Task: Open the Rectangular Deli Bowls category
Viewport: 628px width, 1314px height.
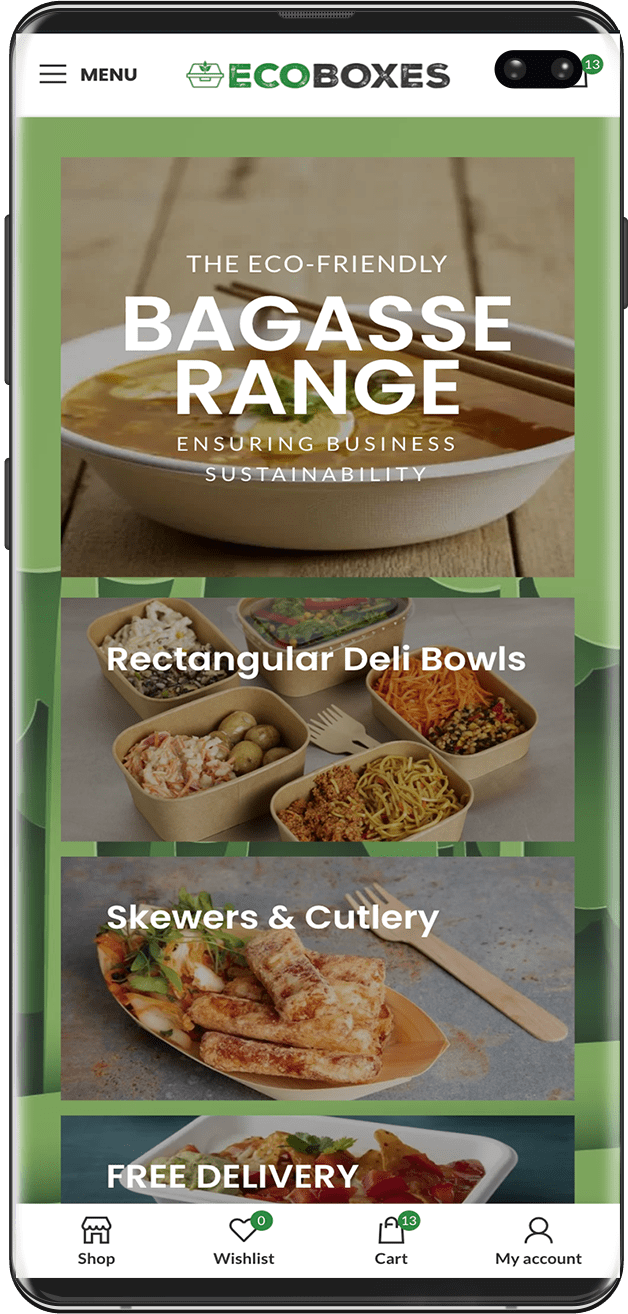Action: pos(318,719)
